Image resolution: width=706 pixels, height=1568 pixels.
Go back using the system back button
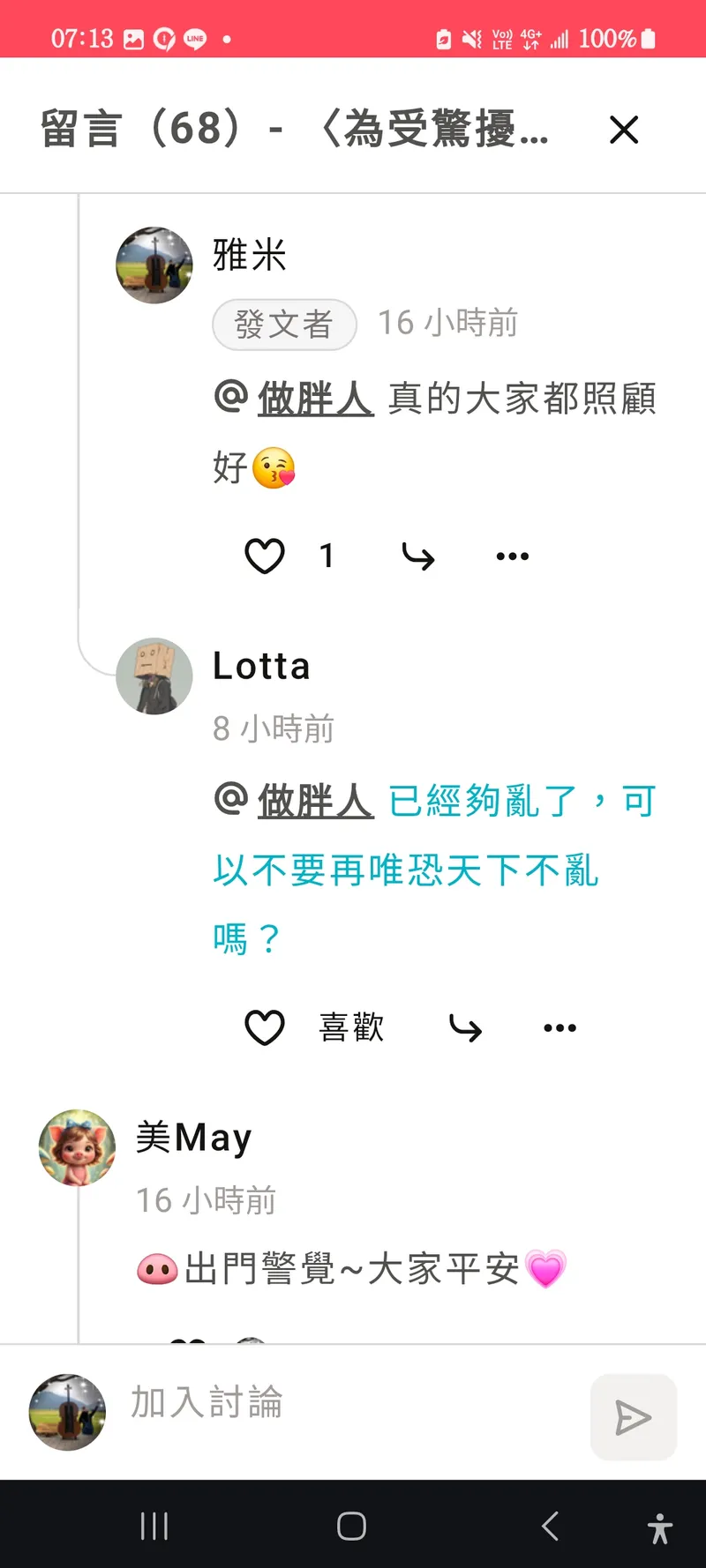pyautogui.click(x=550, y=1526)
